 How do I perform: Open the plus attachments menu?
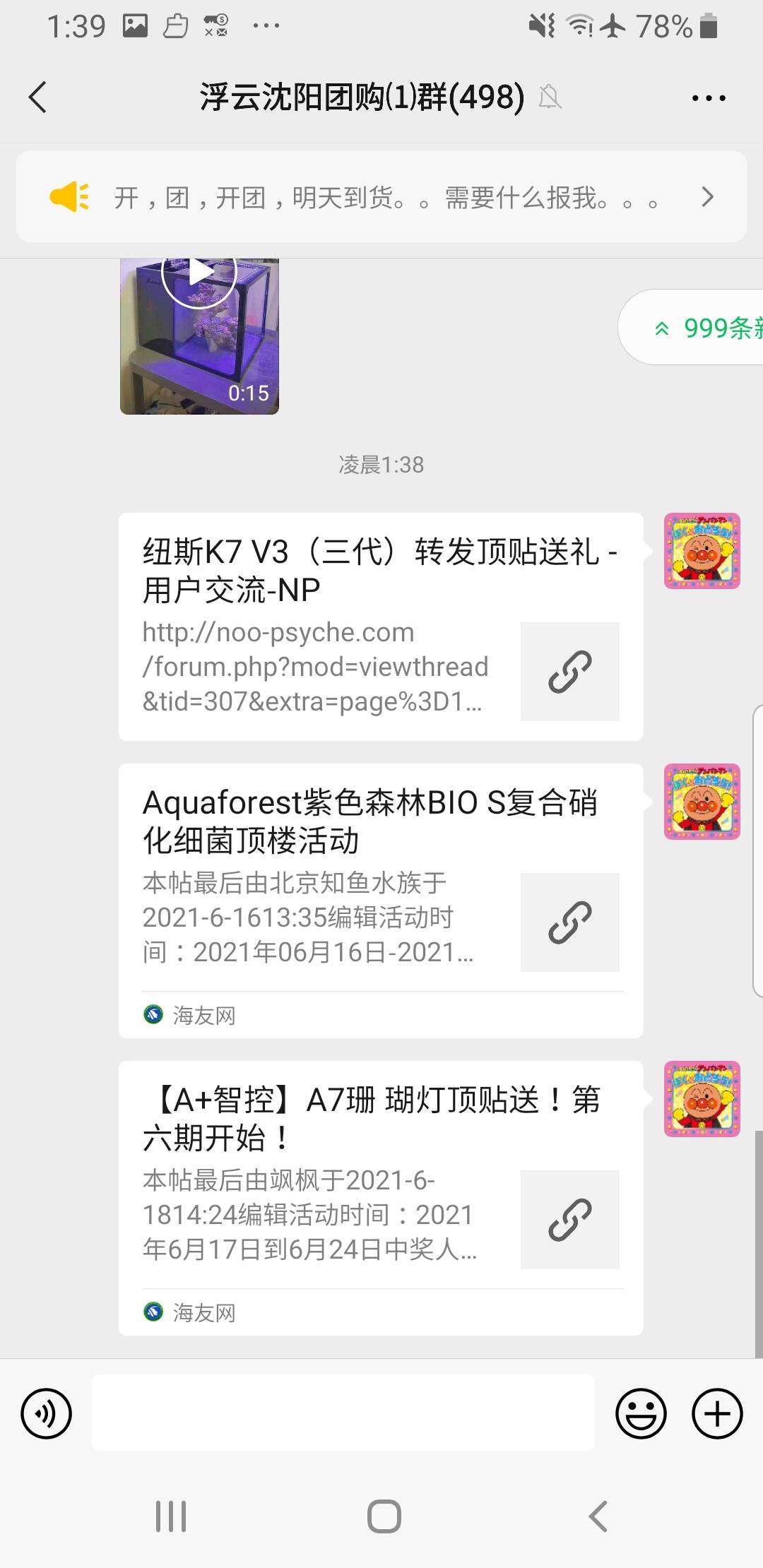tap(717, 1413)
